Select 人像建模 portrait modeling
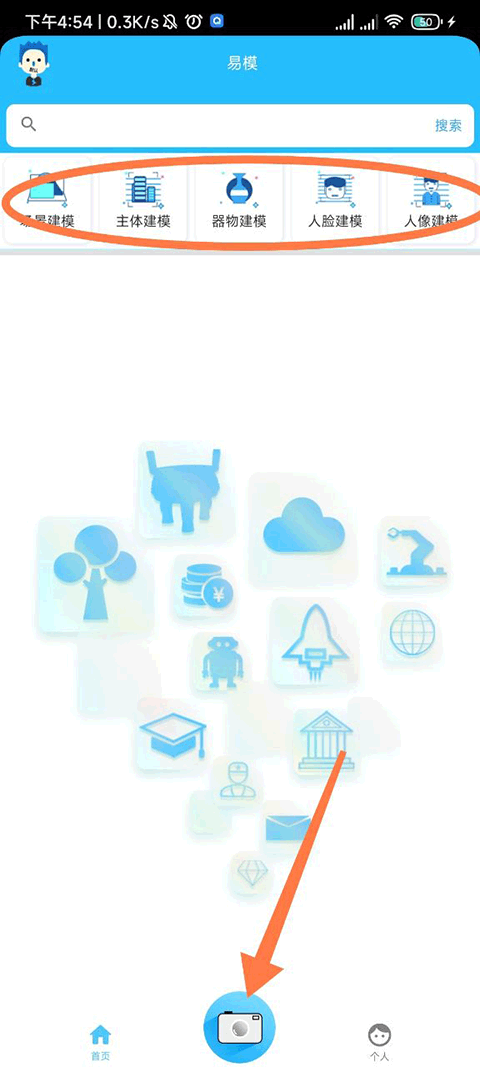 [x=430, y=200]
